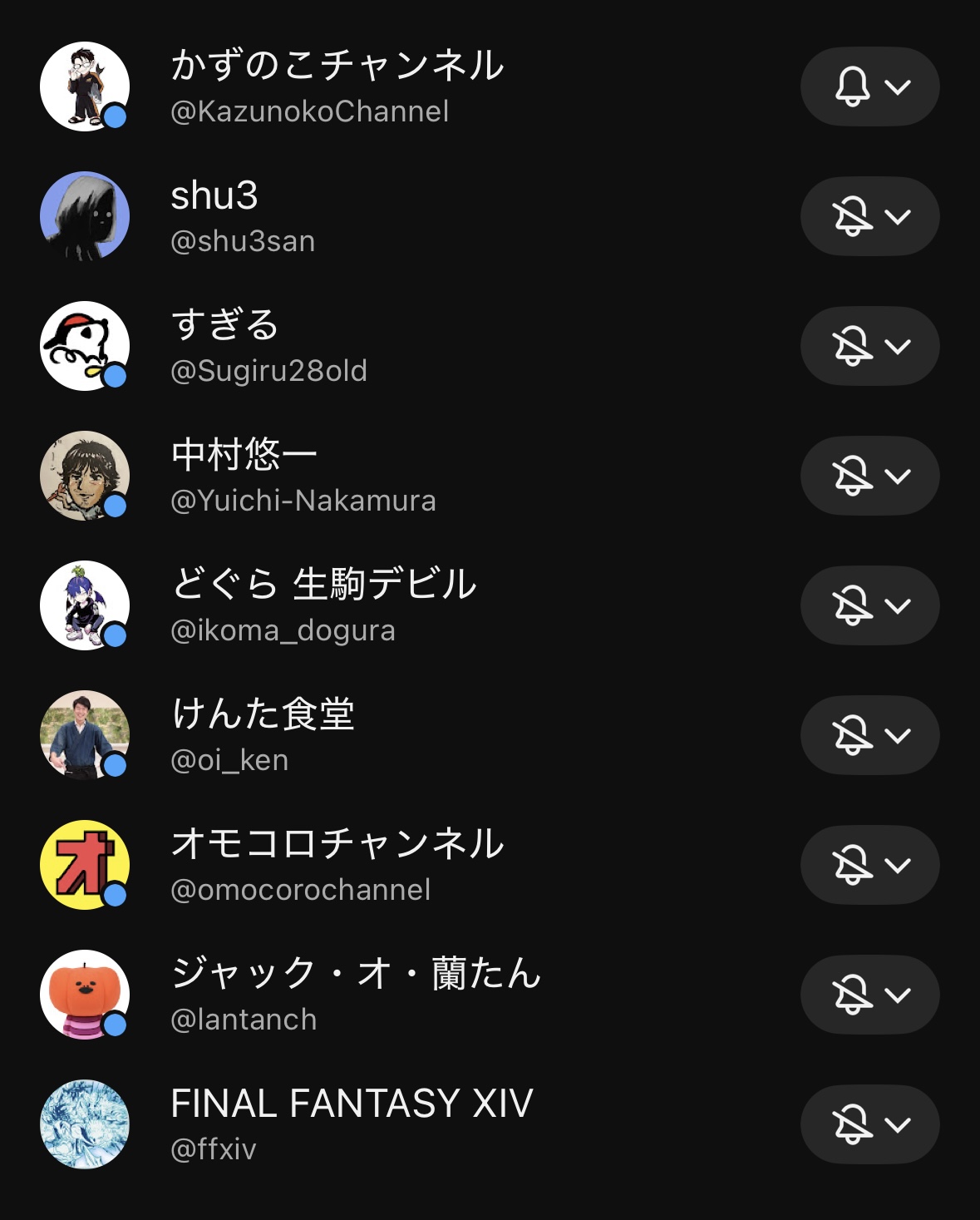Change notification setting for @lantanch
Image resolution: width=980 pixels, height=1220 pixels.
coord(869,995)
